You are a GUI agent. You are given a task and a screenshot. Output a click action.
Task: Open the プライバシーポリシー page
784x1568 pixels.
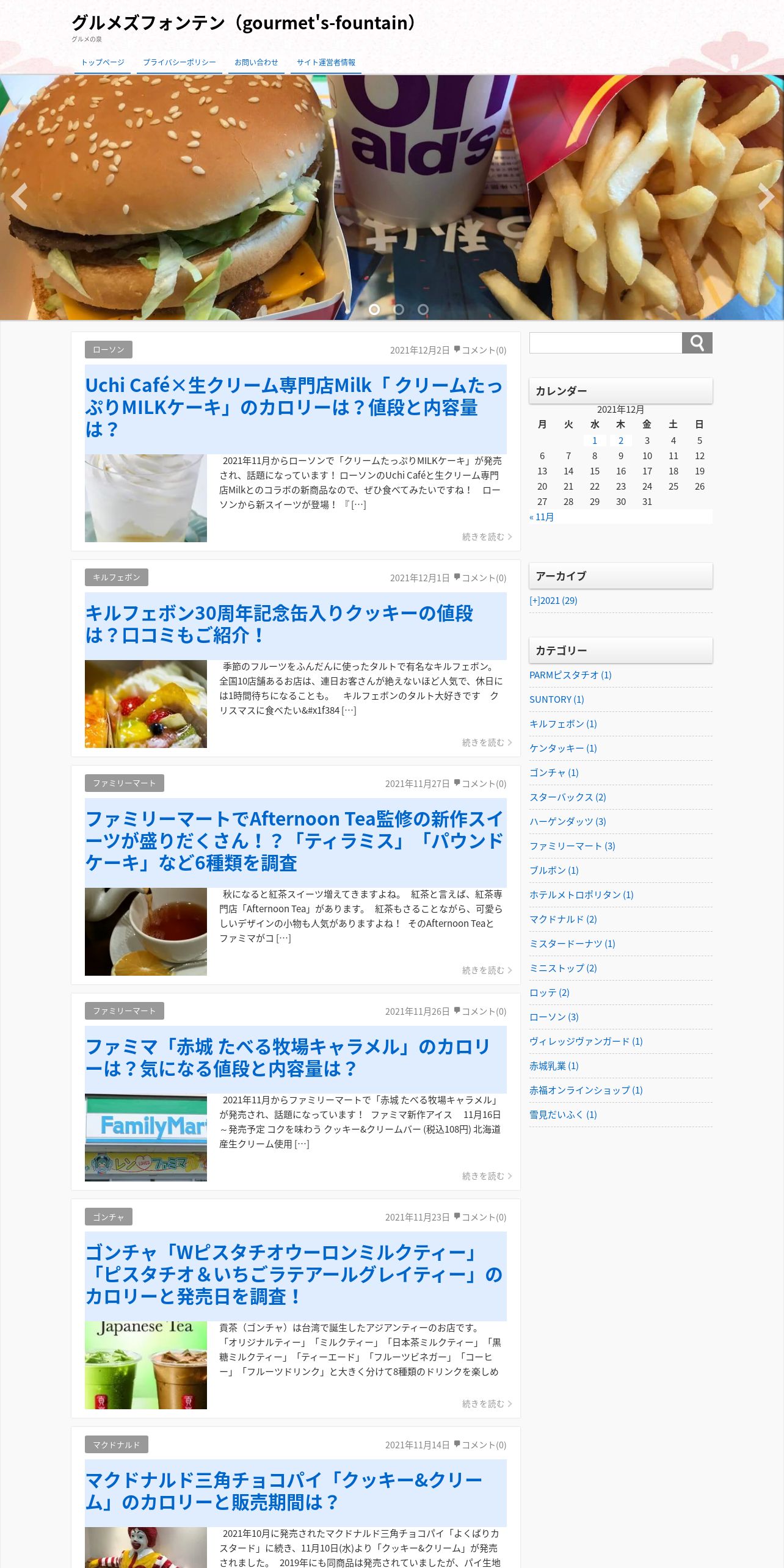(x=180, y=62)
